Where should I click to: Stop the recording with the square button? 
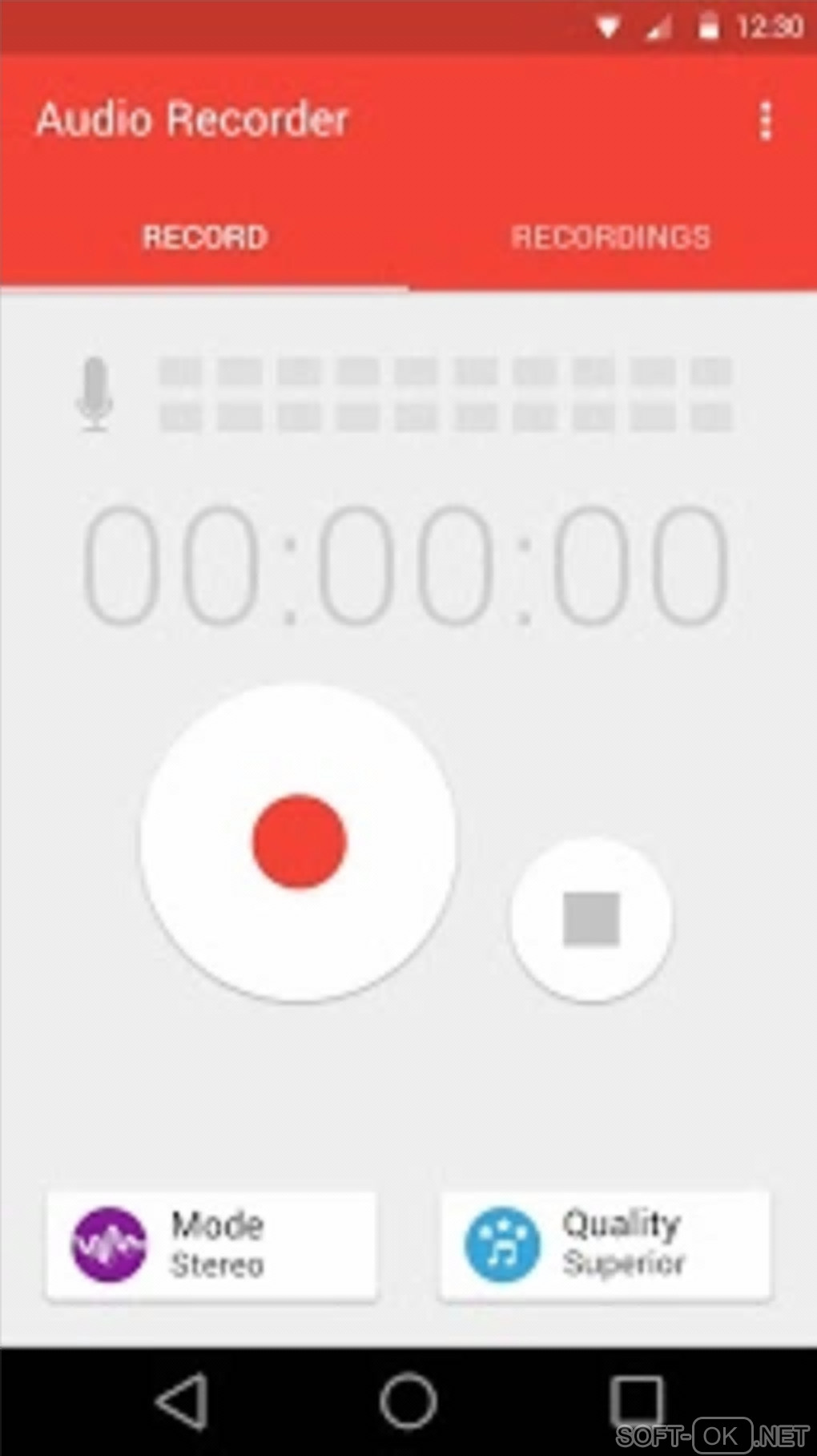591,919
